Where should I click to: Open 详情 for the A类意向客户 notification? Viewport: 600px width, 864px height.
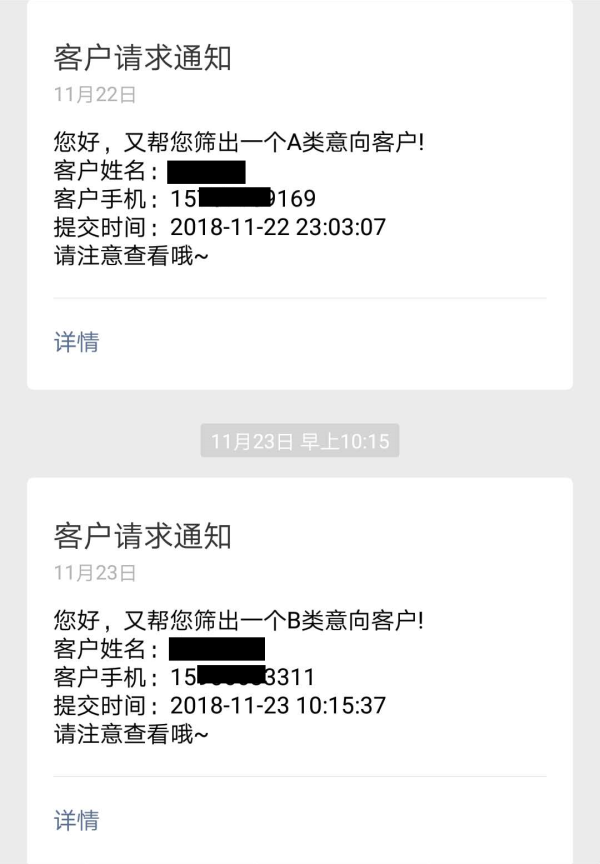tap(76, 343)
